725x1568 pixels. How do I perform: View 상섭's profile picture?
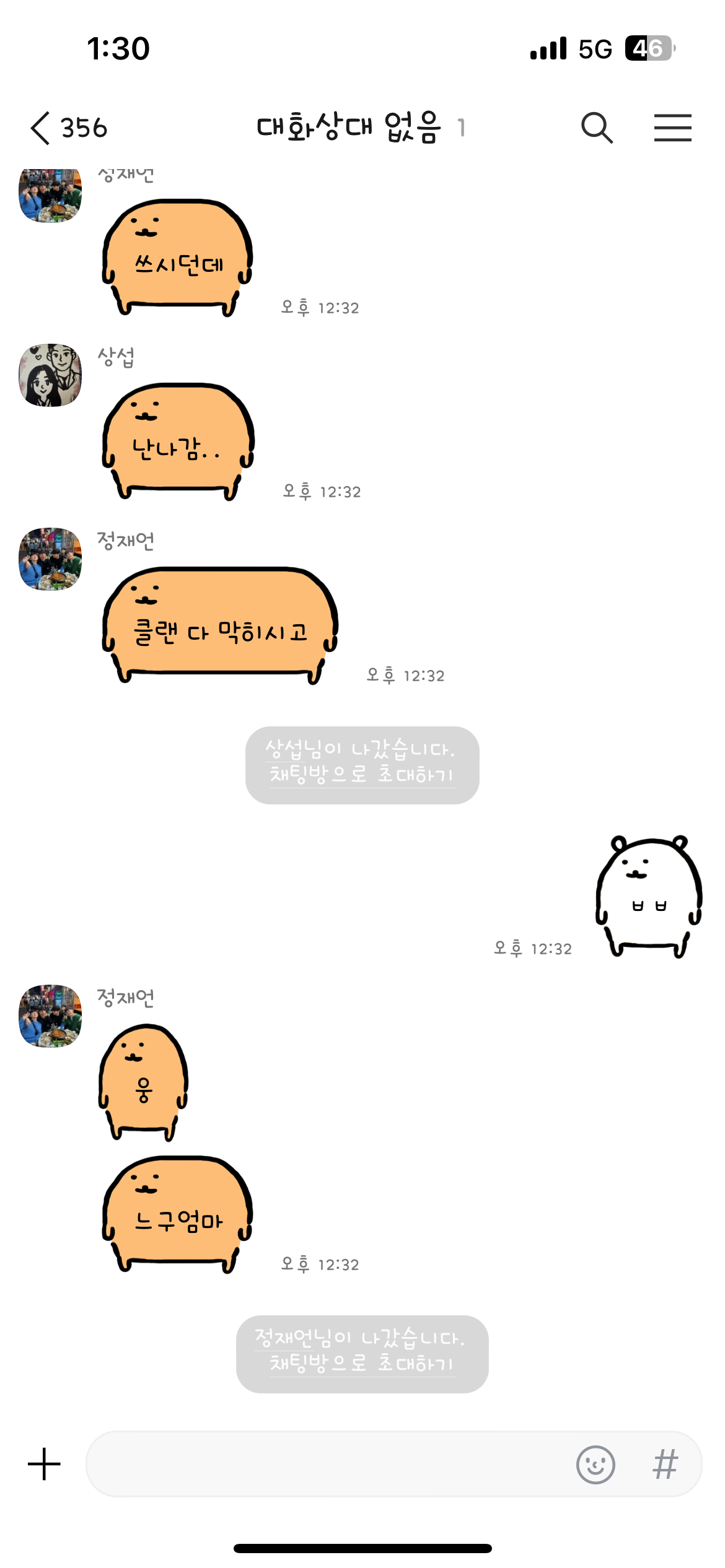(x=50, y=375)
